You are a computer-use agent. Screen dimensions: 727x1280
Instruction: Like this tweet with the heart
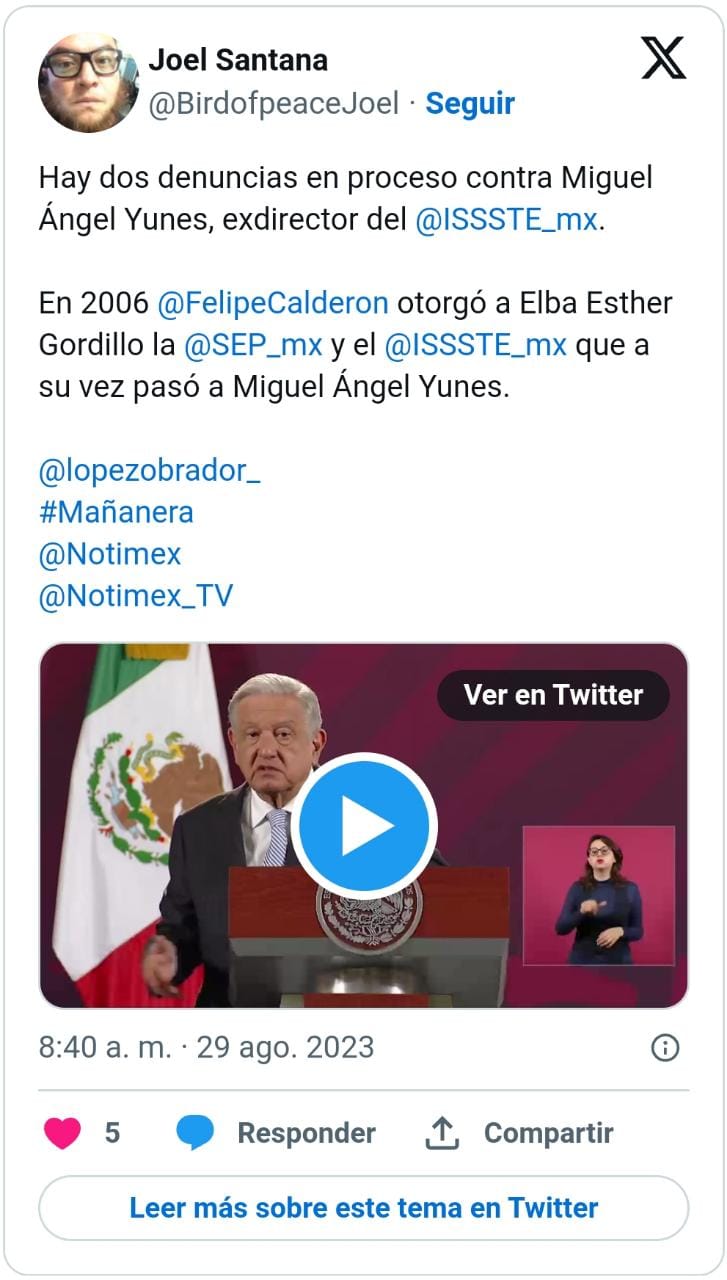62,1133
